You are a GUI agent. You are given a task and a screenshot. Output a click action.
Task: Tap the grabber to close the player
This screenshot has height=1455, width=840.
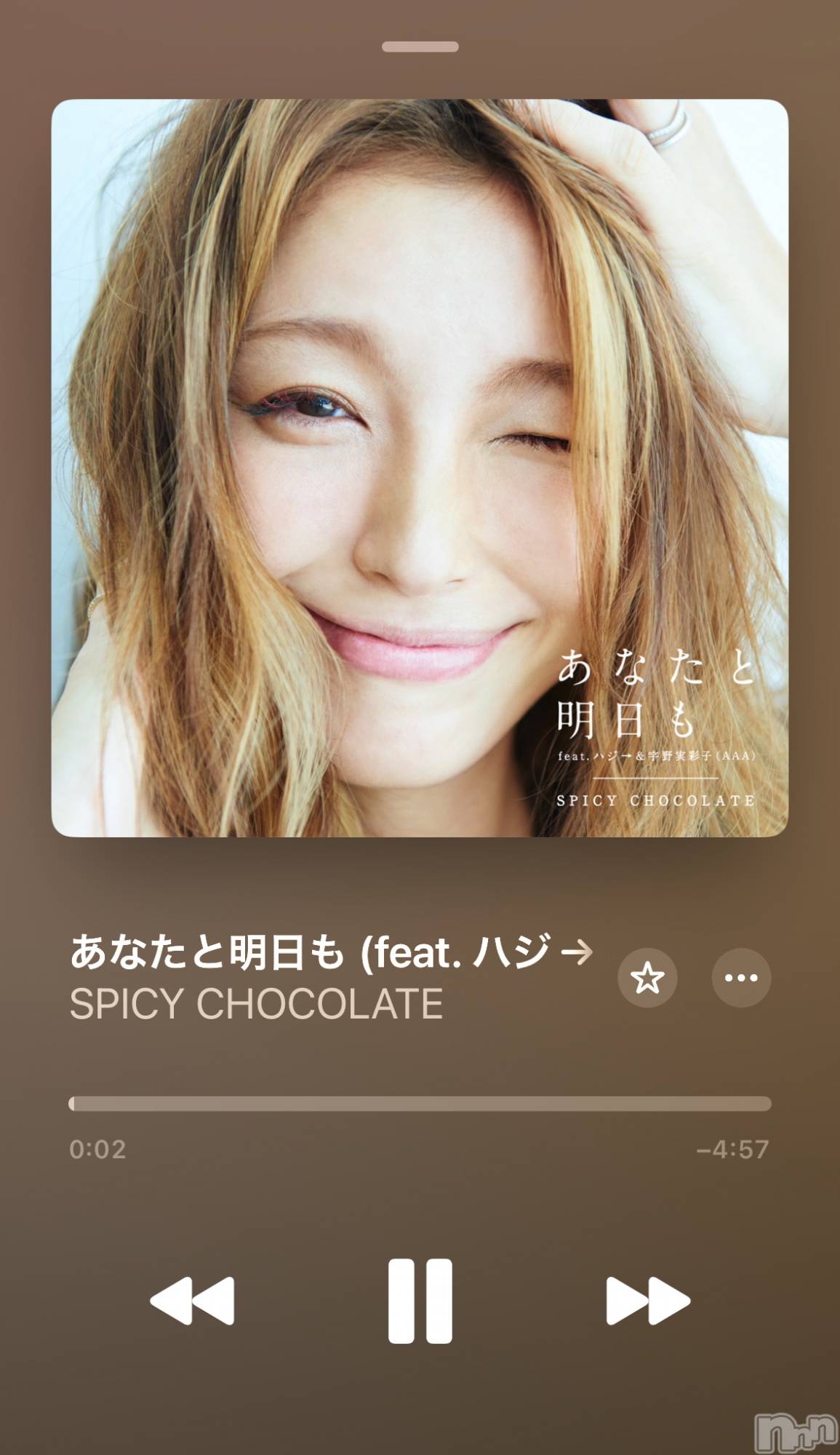420,47
